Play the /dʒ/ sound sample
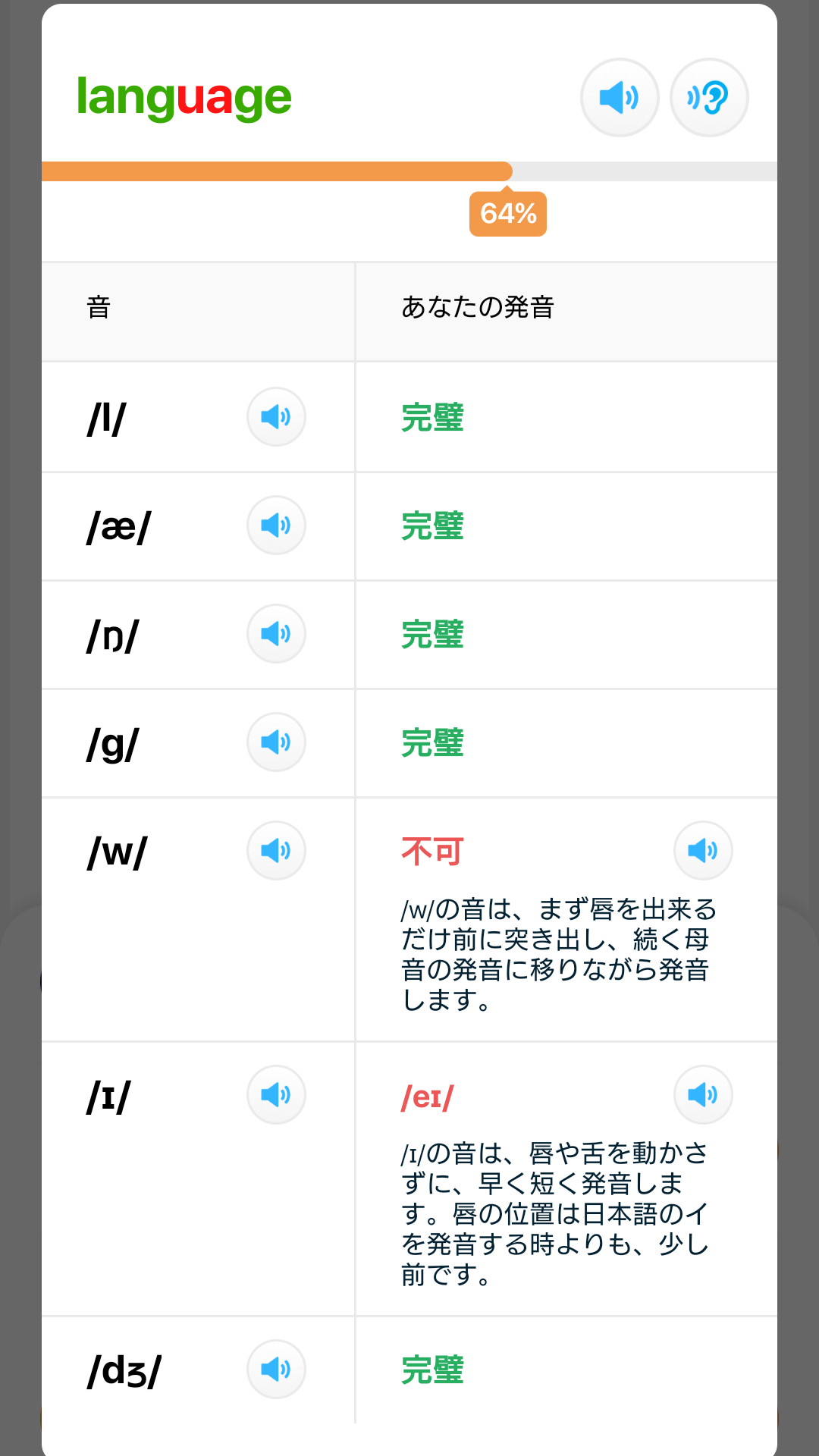 (276, 1370)
